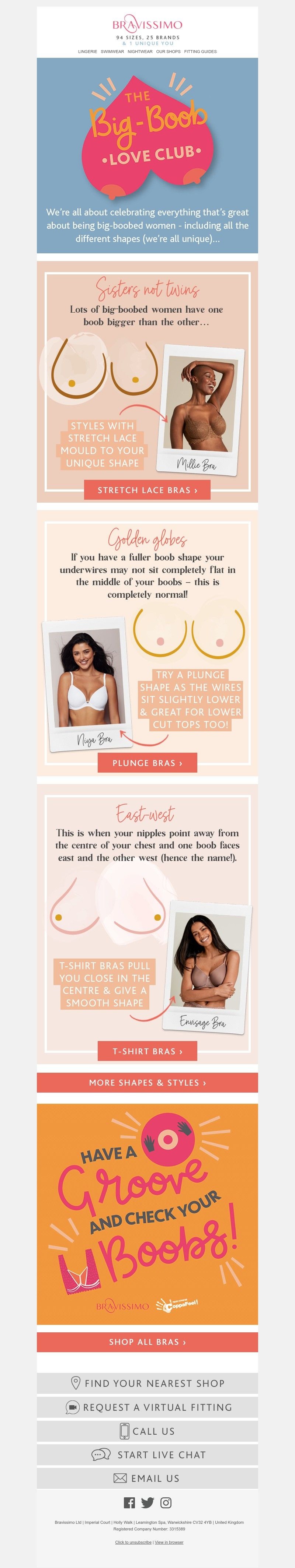Open the Twitter icon

click(x=147, y=1503)
